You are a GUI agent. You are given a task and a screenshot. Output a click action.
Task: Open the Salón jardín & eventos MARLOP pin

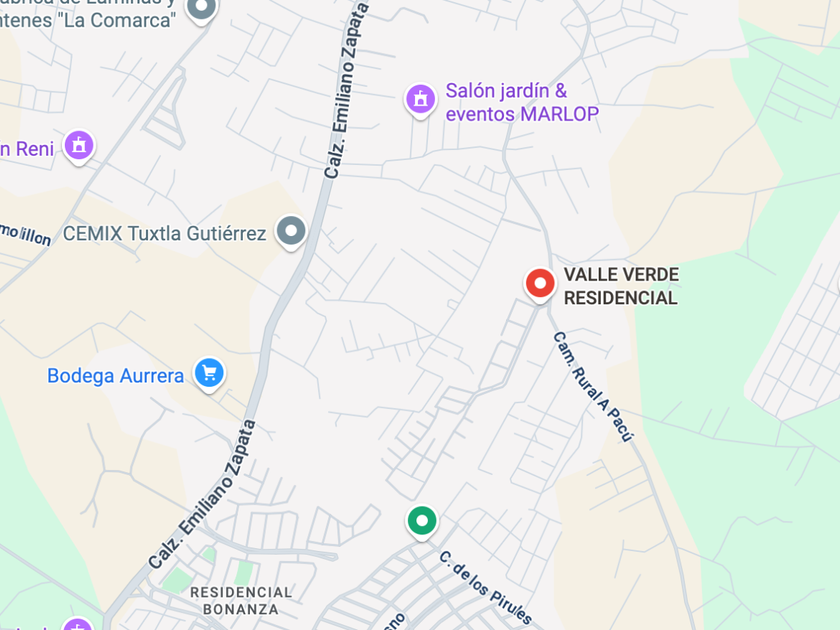(x=421, y=100)
